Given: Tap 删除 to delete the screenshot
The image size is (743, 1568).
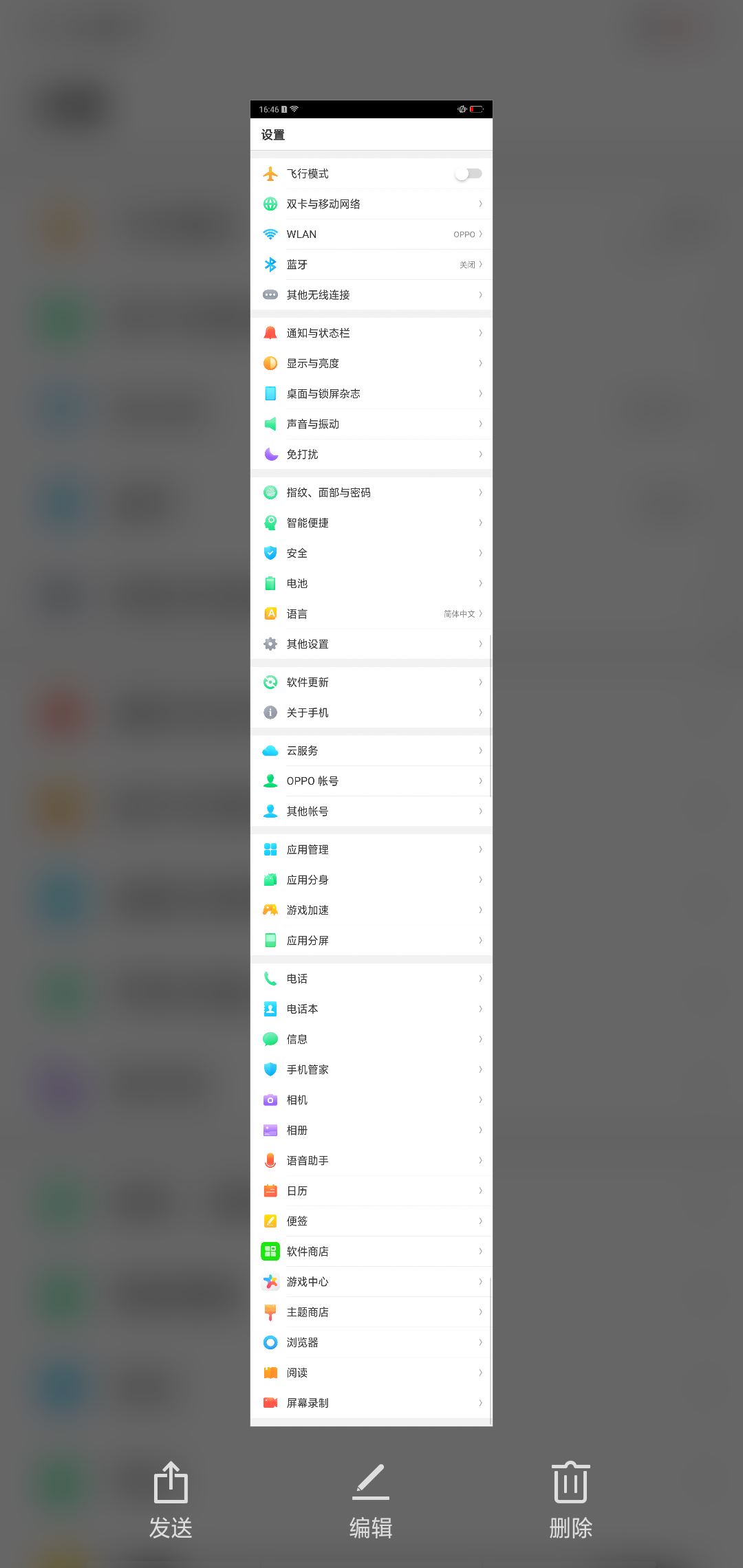Looking at the screenshot, I should tap(570, 1499).
